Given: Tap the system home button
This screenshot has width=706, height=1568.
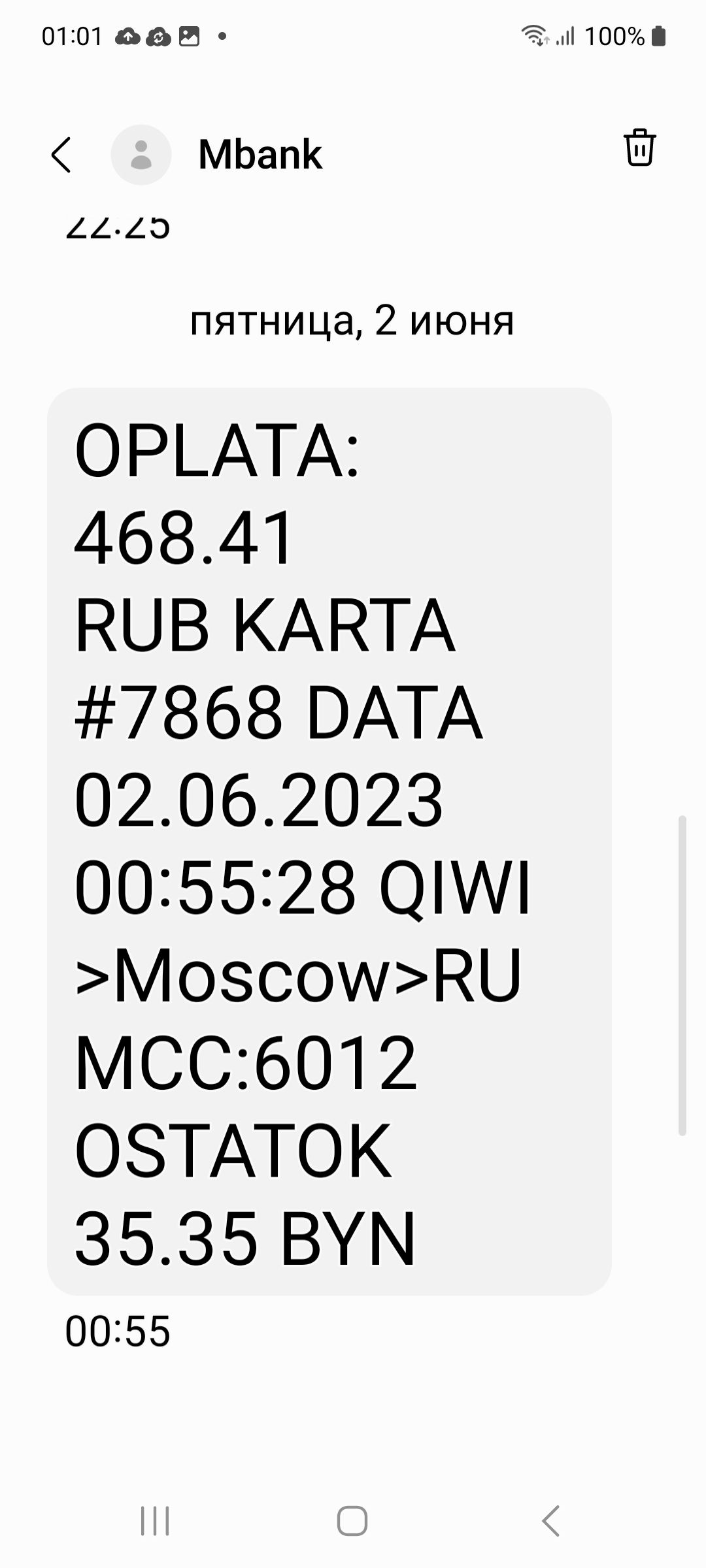Looking at the screenshot, I should [352, 1521].
